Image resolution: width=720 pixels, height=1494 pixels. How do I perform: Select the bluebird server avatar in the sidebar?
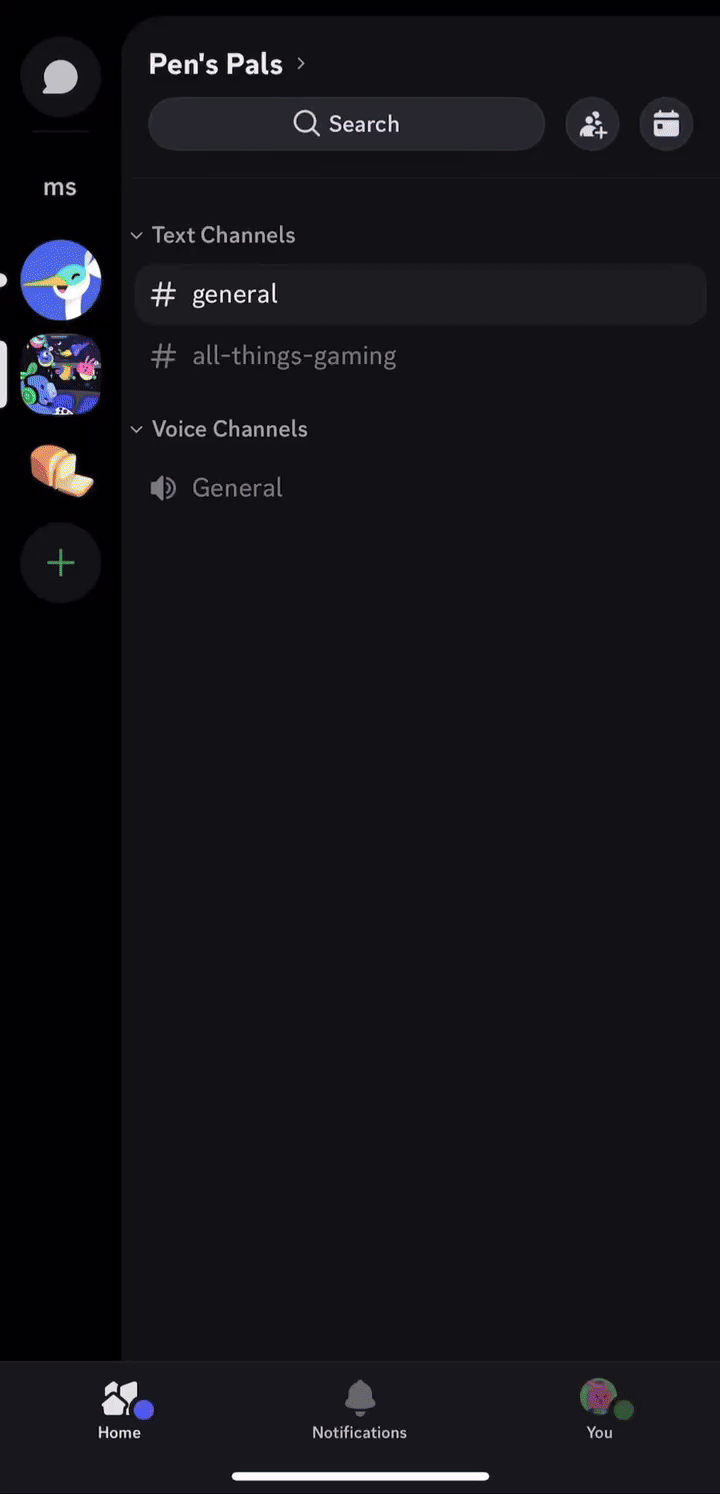(60, 280)
